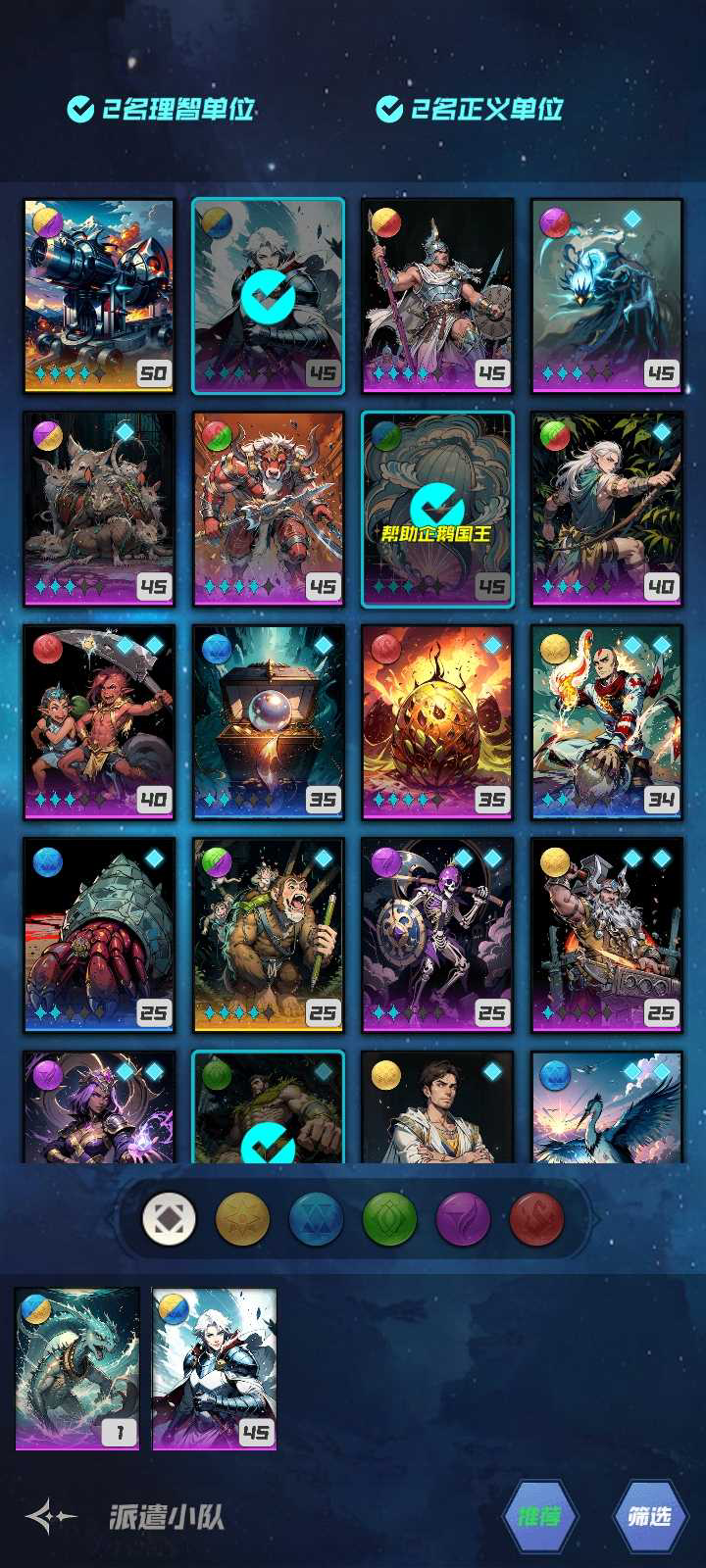Filter by the green element orb
Viewport: 706px width, 1568px height.
[389, 1219]
